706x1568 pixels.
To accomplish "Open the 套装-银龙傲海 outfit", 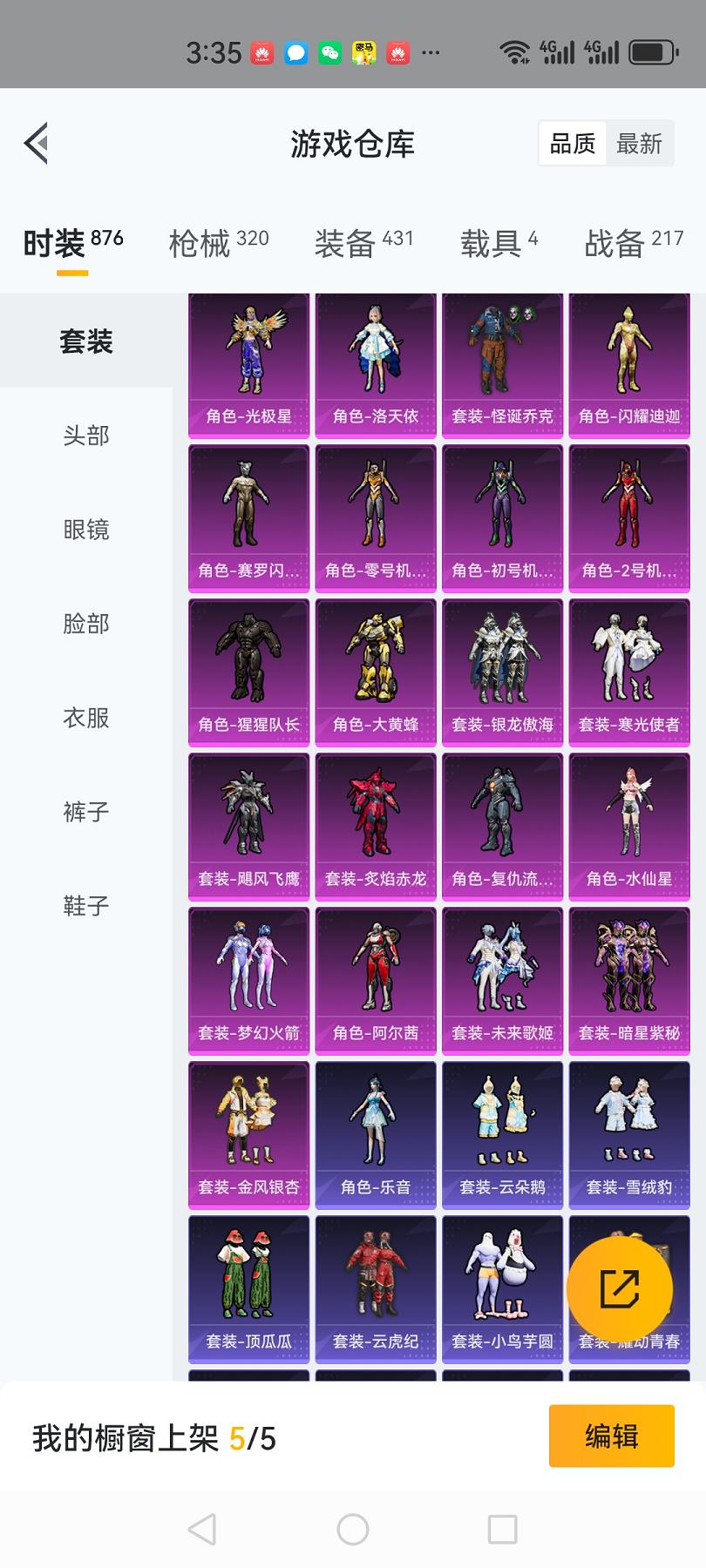I will click(503, 672).
